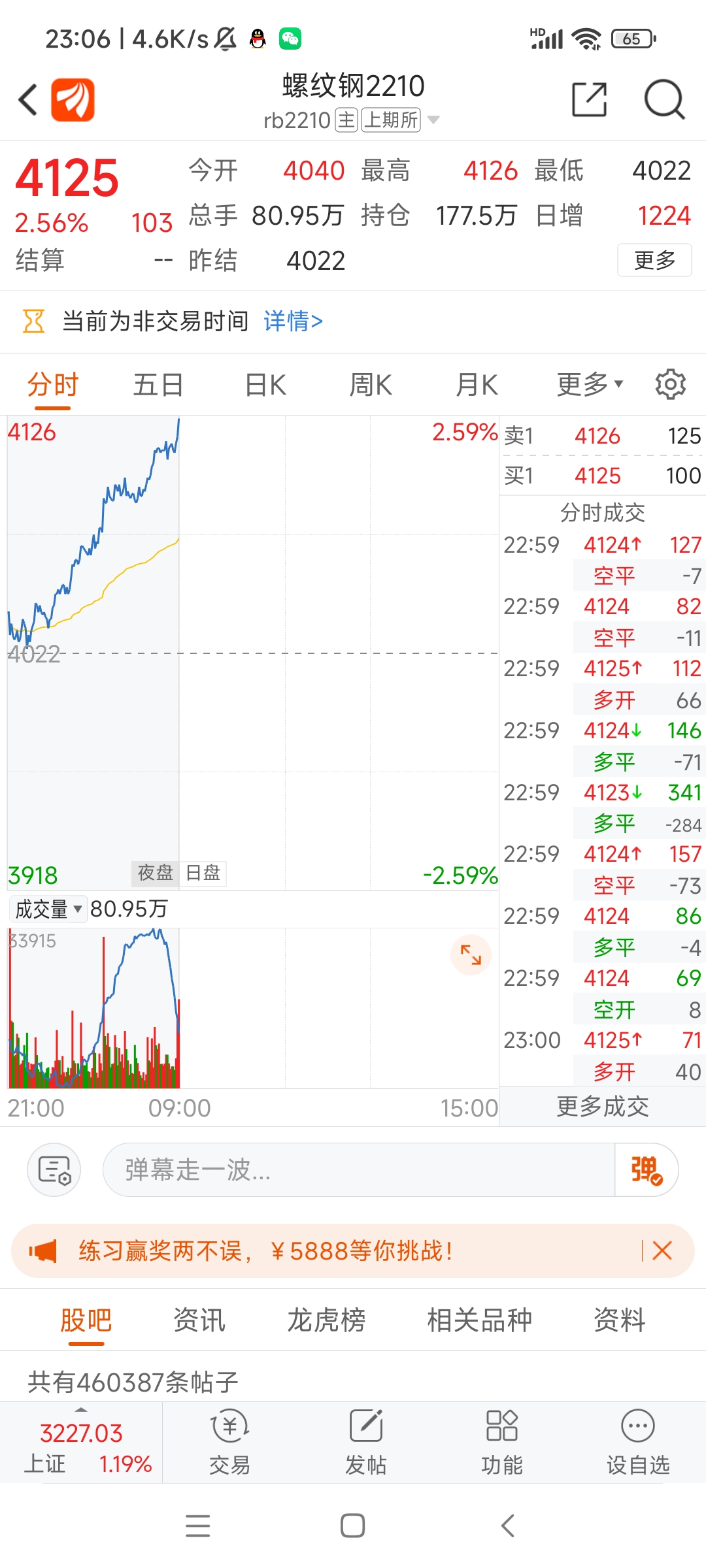The height and width of the screenshot is (1568, 706).
Task: Switch to the 周K chart tab
Action: tap(371, 385)
